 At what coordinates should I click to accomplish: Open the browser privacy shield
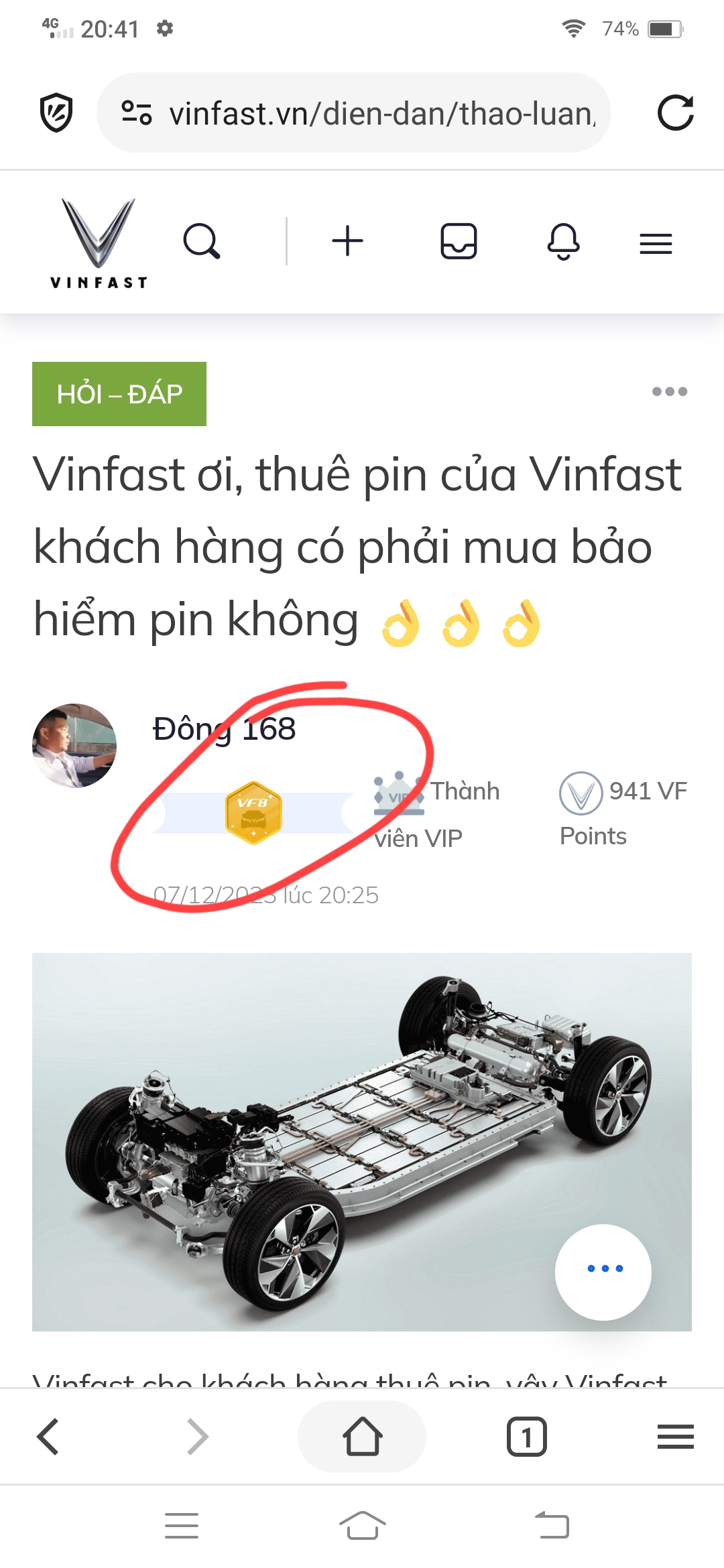pyautogui.click(x=56, y=113)
